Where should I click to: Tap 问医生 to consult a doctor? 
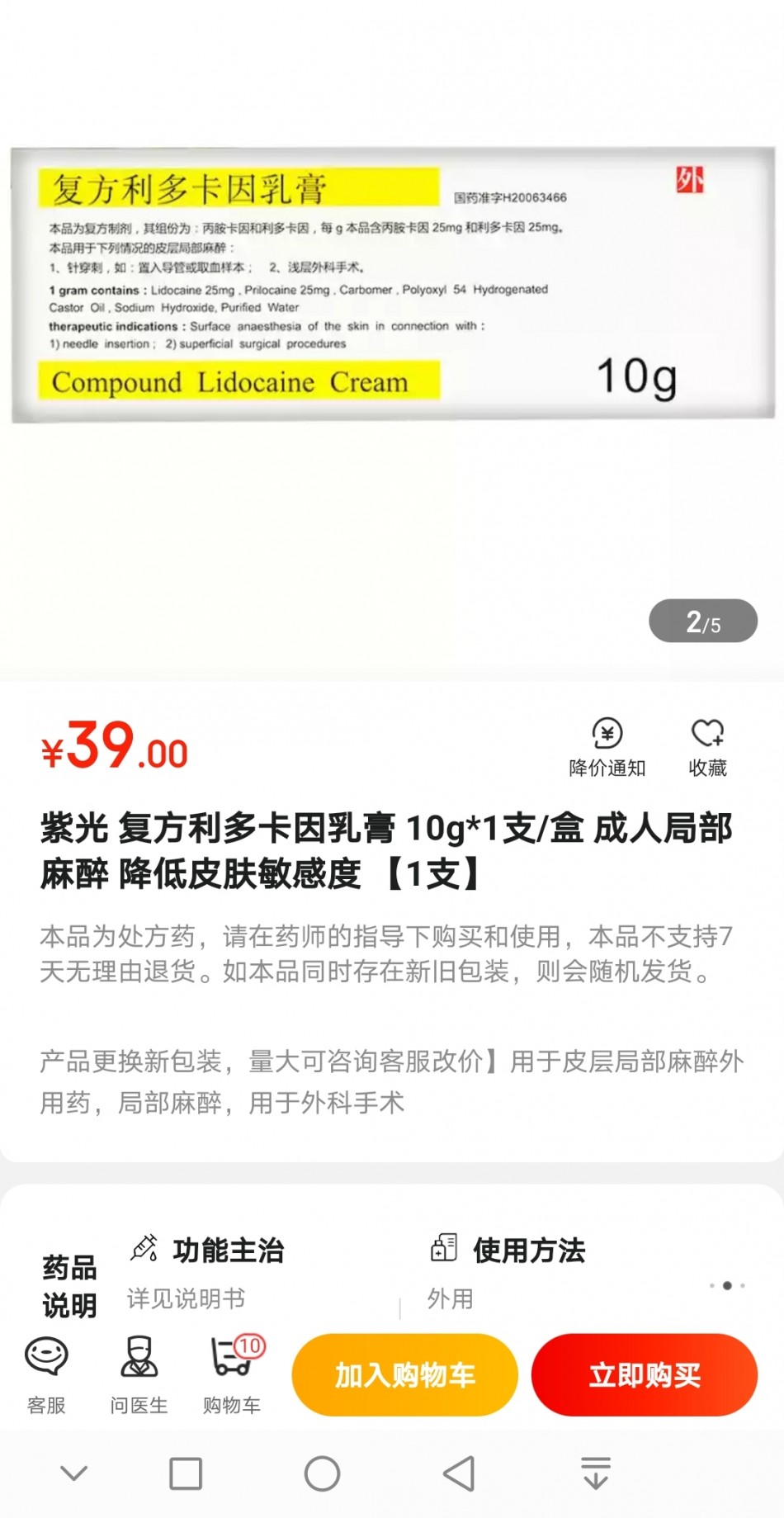(139, 1374)
